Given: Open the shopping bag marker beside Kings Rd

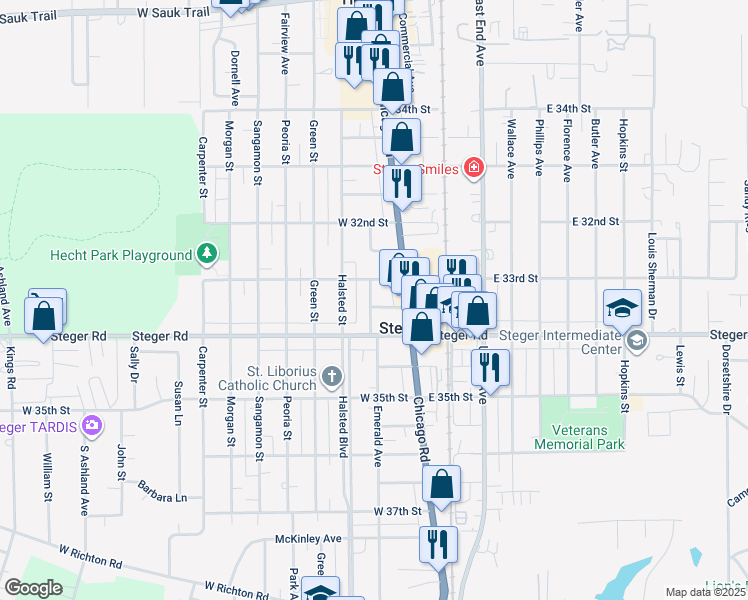Looking at the screenshot, I should tap(45, 317).
